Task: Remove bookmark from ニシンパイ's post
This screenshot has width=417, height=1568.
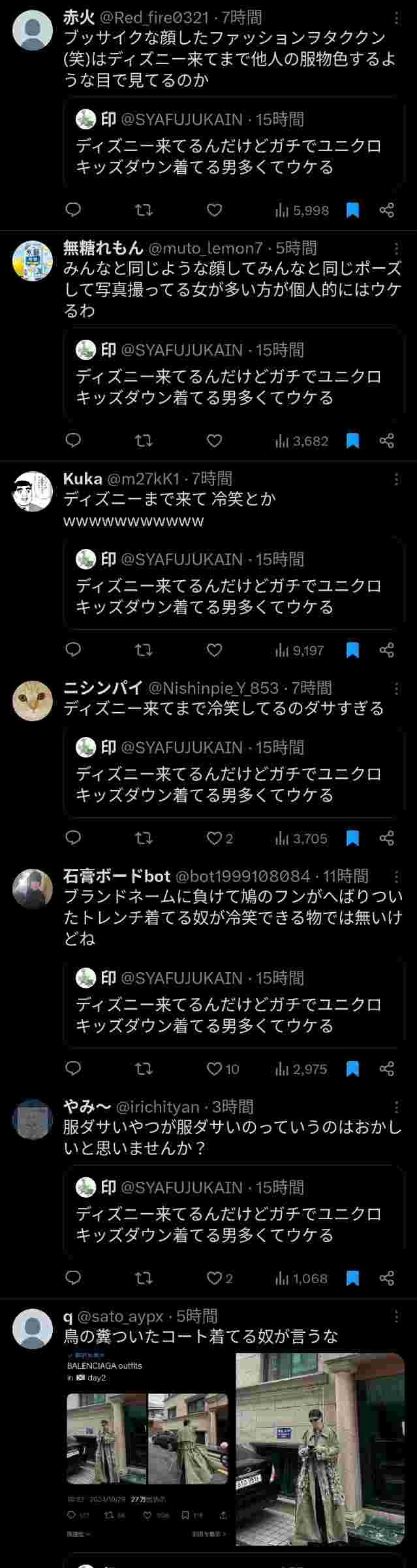Action: click(x=352, y=838)
